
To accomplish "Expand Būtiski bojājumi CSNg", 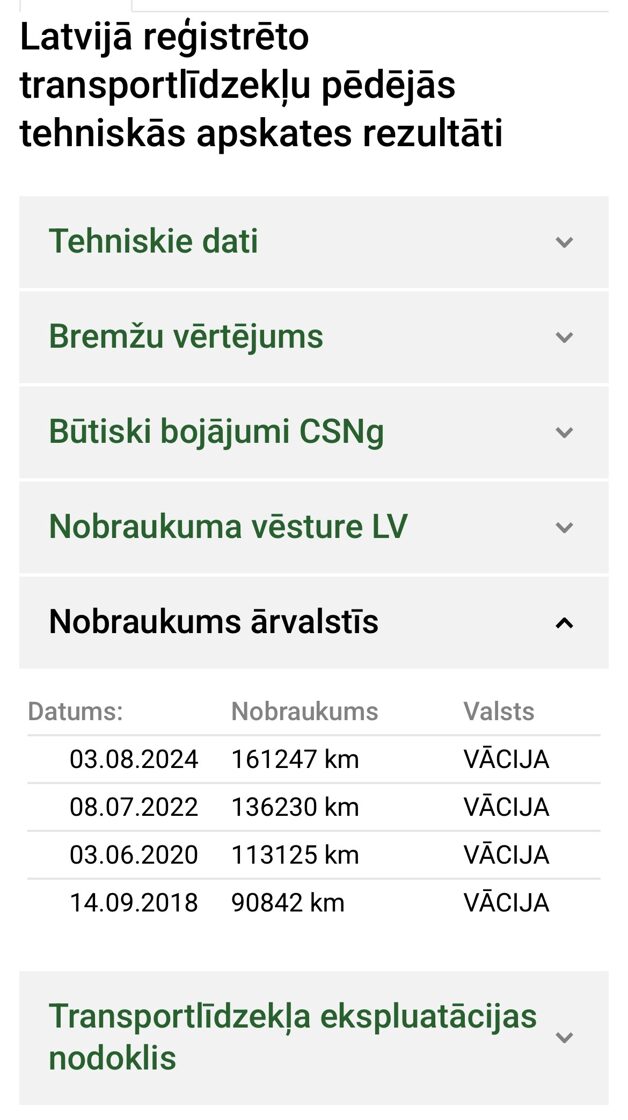I will (313, 432).
